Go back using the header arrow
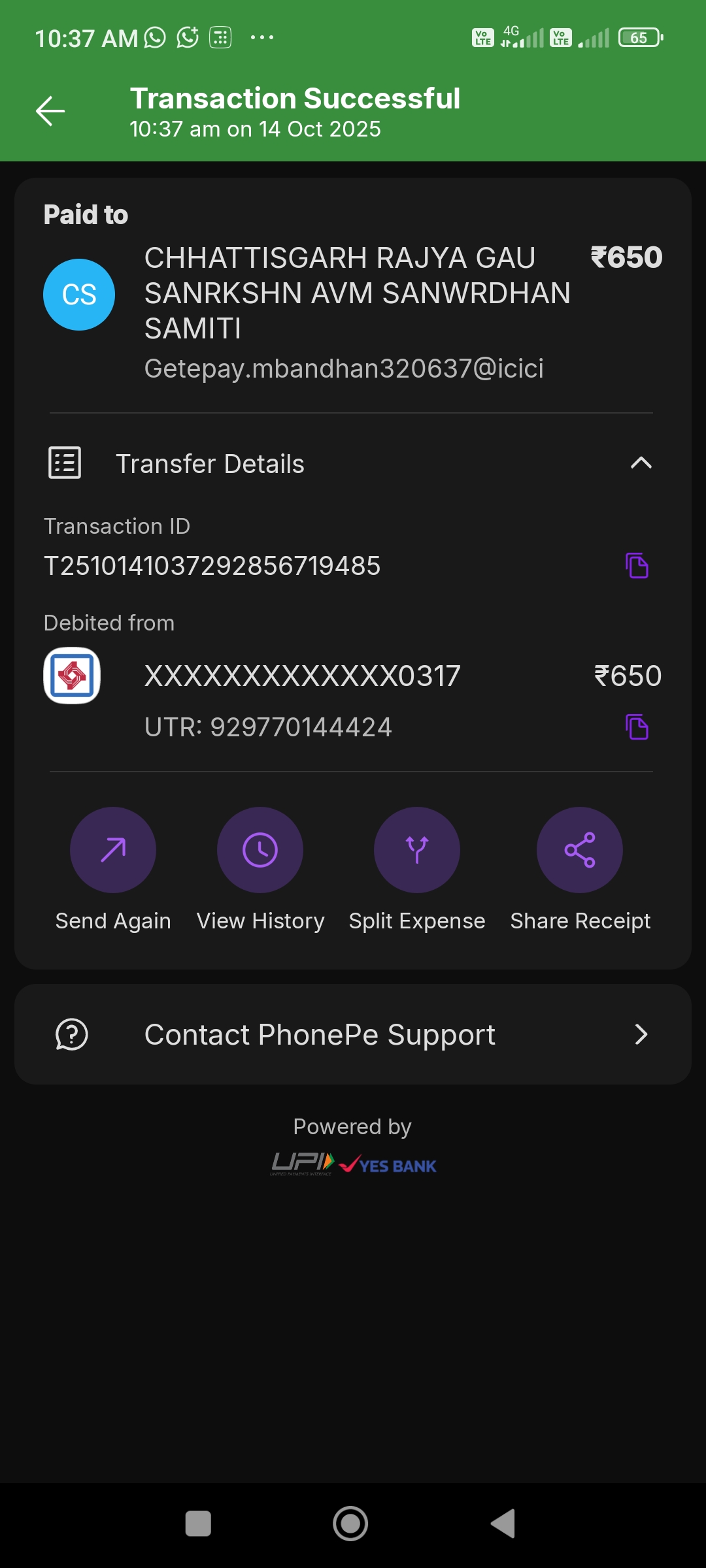This screenshot has width=706, height=1568. [x=50, y=111]
